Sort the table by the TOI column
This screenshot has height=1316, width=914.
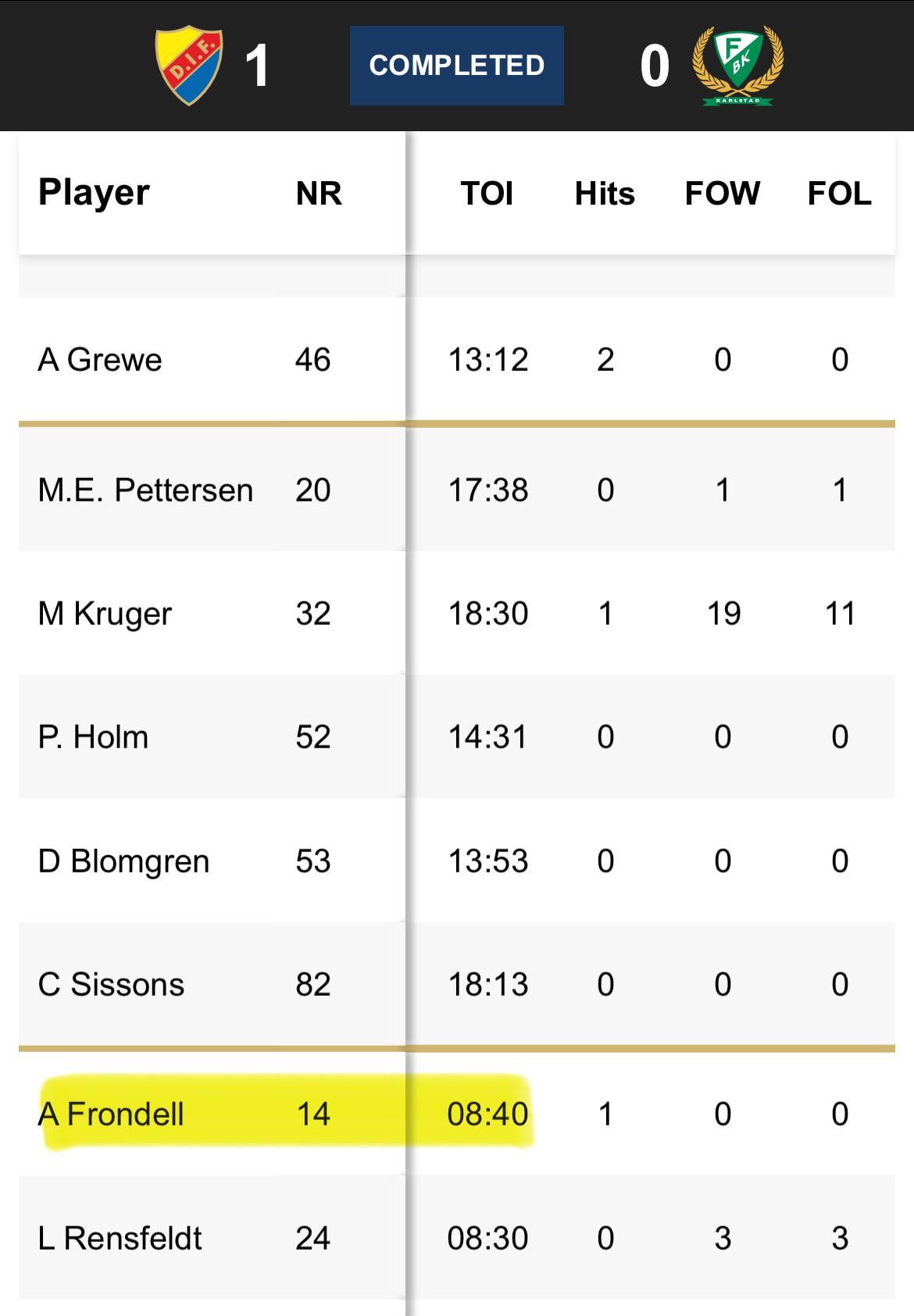[x=487, y=193]
